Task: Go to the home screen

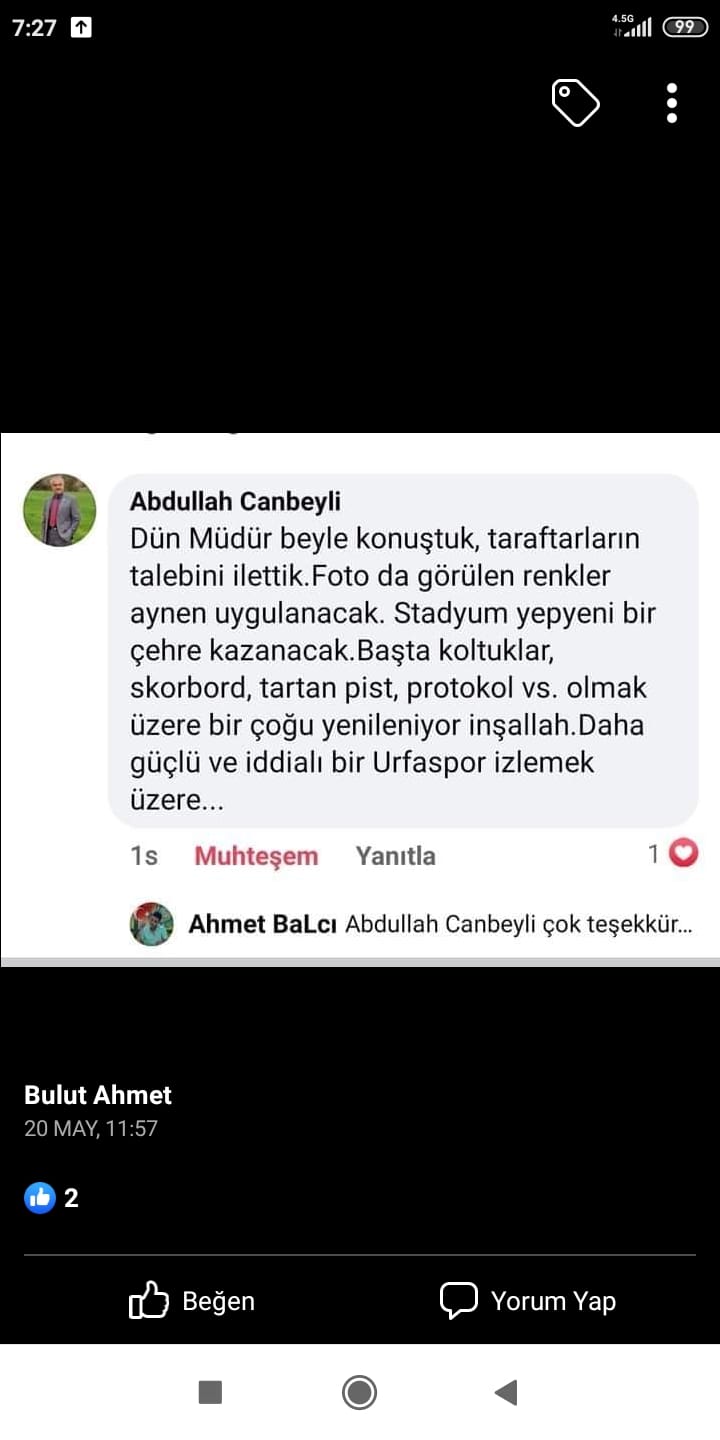Action: (359, 1392)
